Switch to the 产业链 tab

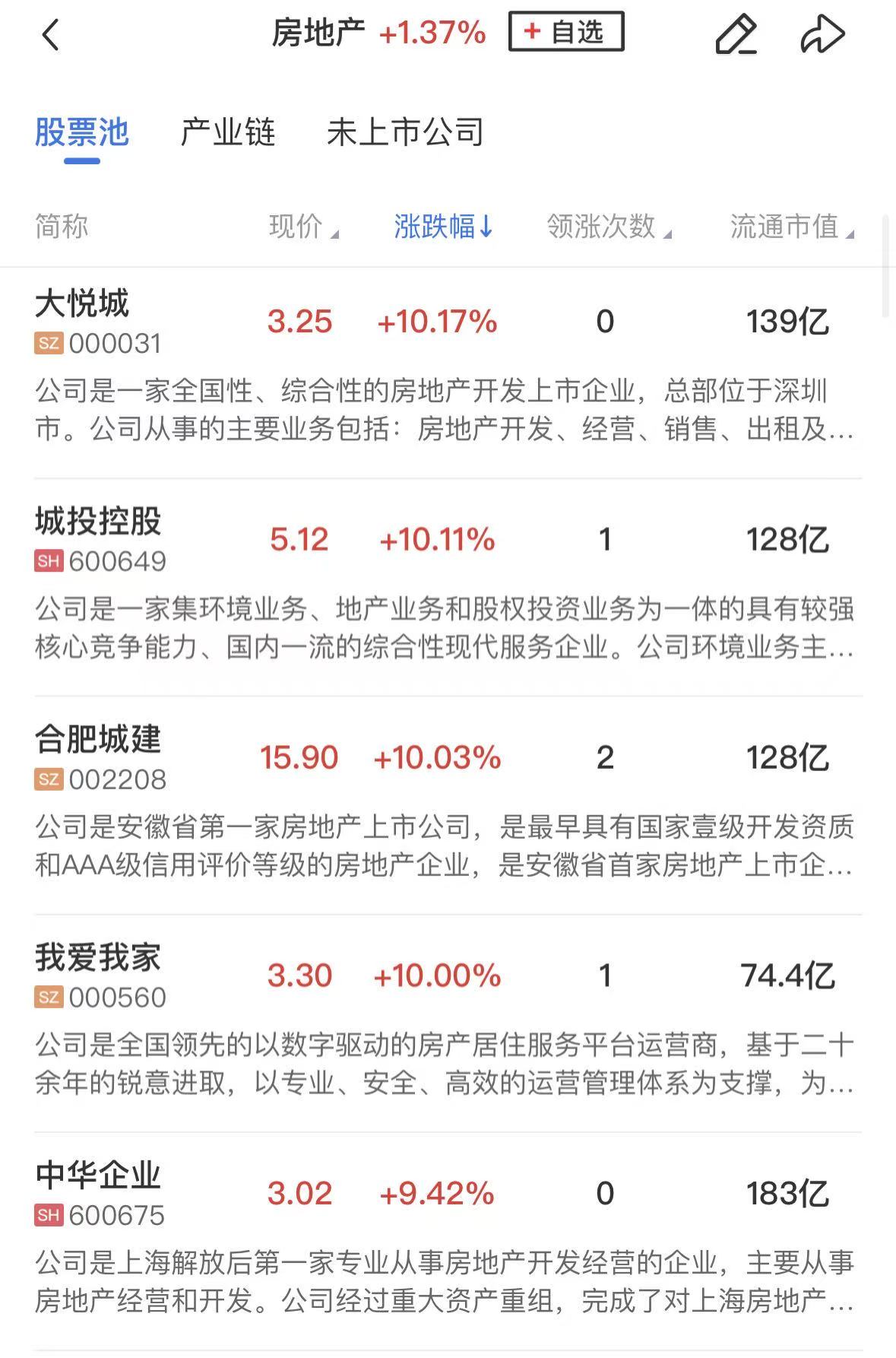228,133
